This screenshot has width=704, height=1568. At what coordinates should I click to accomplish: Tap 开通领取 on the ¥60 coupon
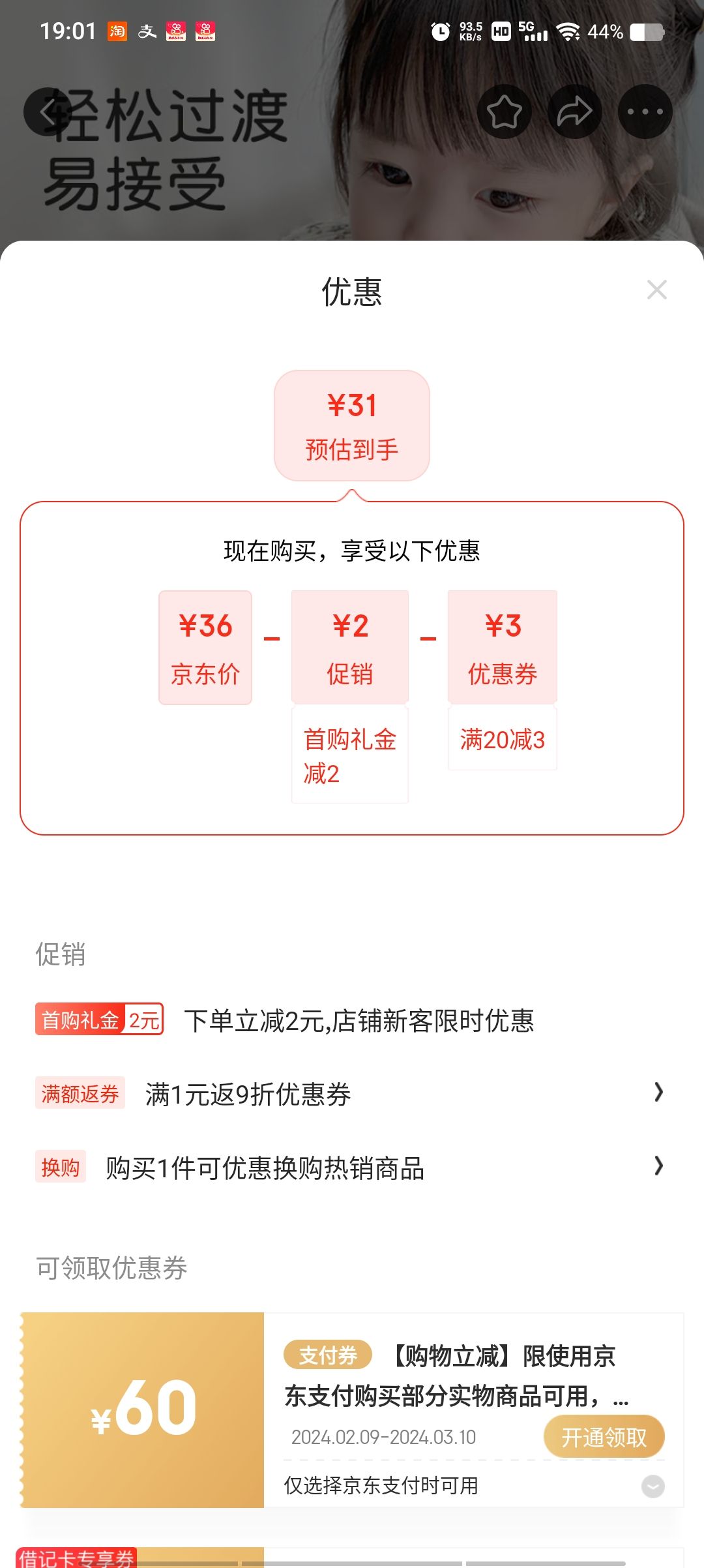604,1436
